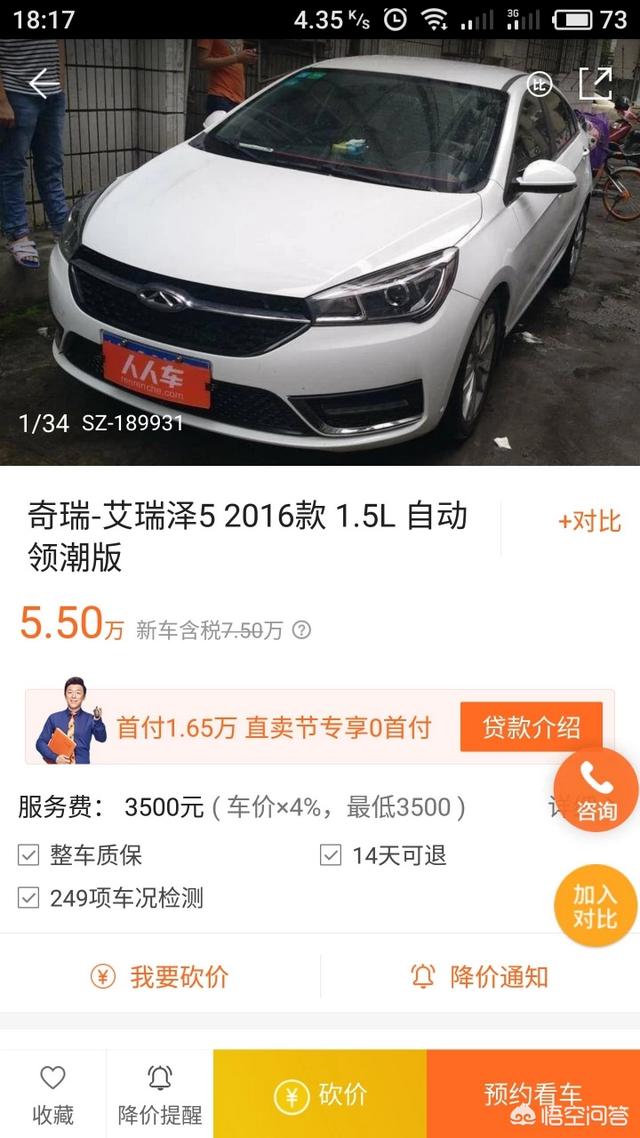Tap the round 加入对比 floating button
The image size is (640, 1138).
click(595, 906)
